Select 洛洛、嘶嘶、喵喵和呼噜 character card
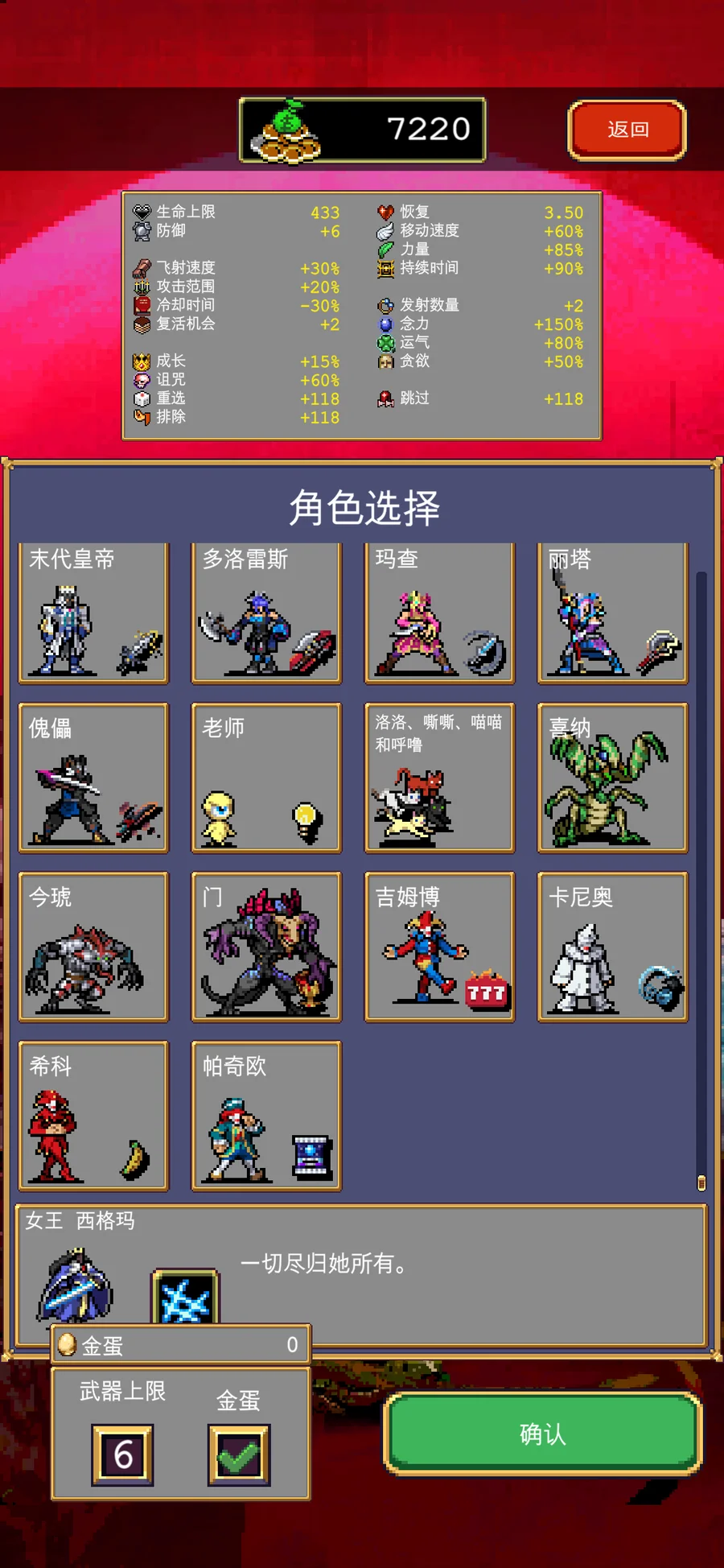Image resolution: width=724 pixels, height=1568 pixels. coord(439,778)
